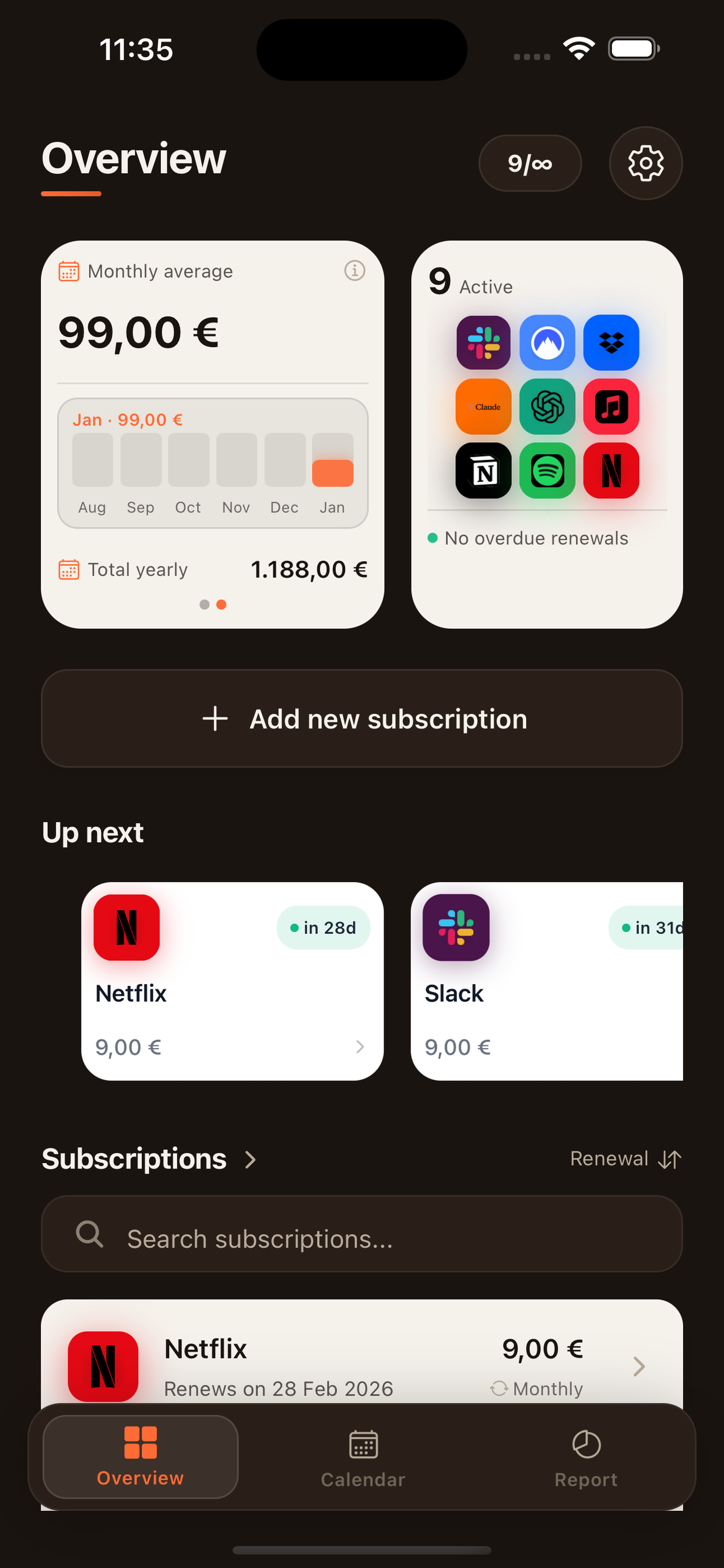Select the Notion icon in the Active grid
The image size is (724, 1568).
click(484, 471)
